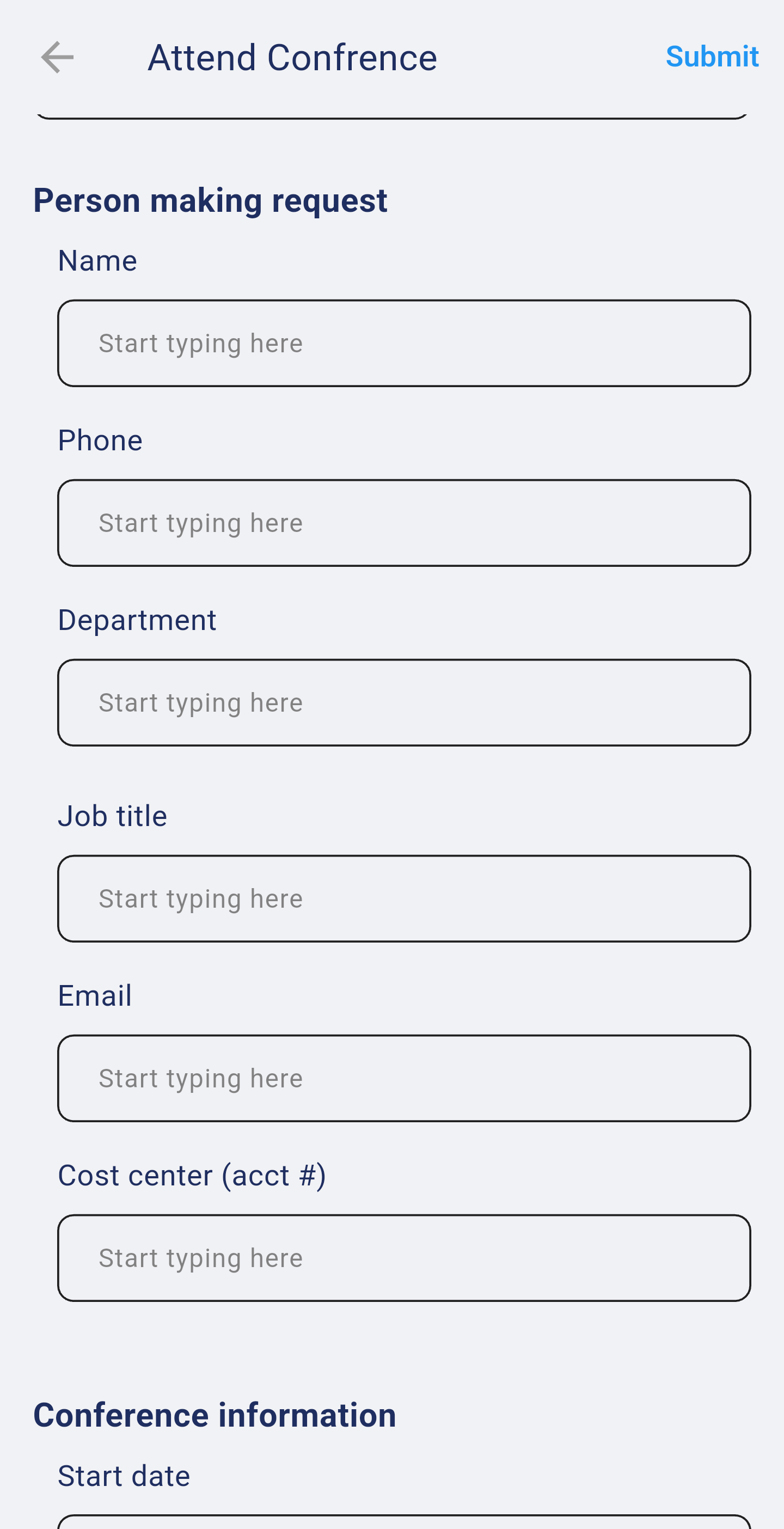The height and width of the screenshot is (1529, 784).
Task: Go back using the arrow icon
Action: [57, 58]
